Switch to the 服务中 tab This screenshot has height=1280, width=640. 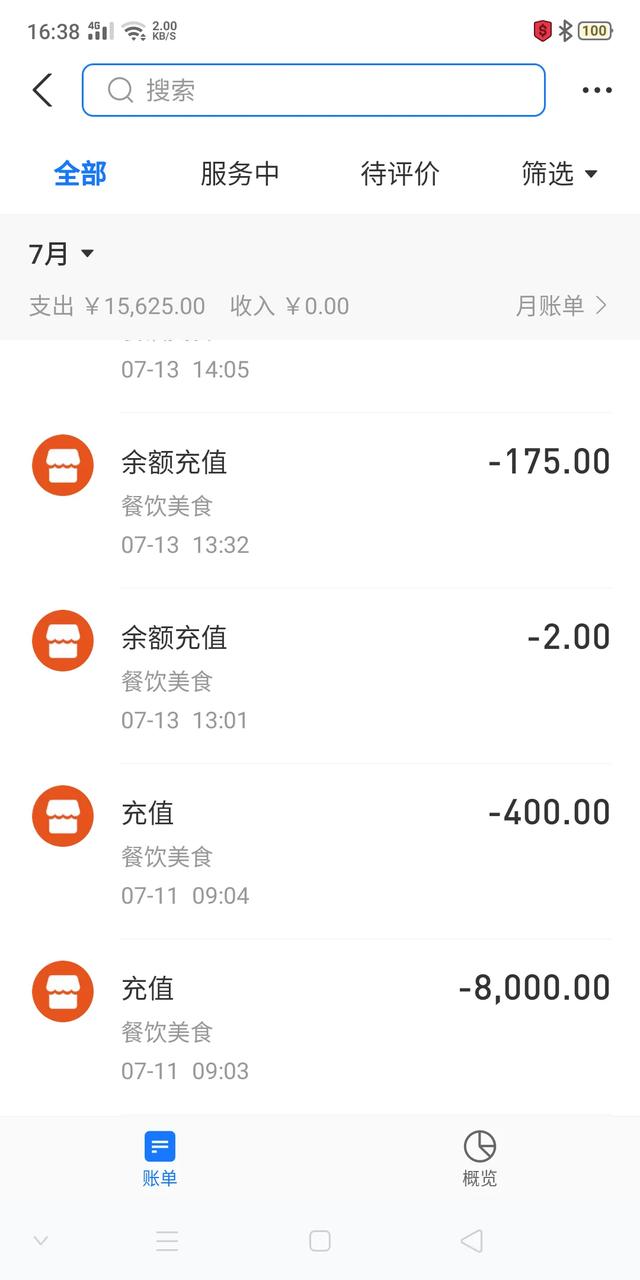[x=240, y=174]
